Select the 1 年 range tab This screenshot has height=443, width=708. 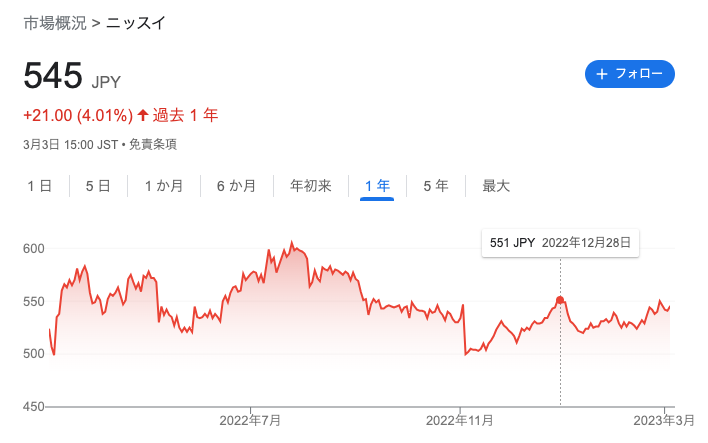377,186
